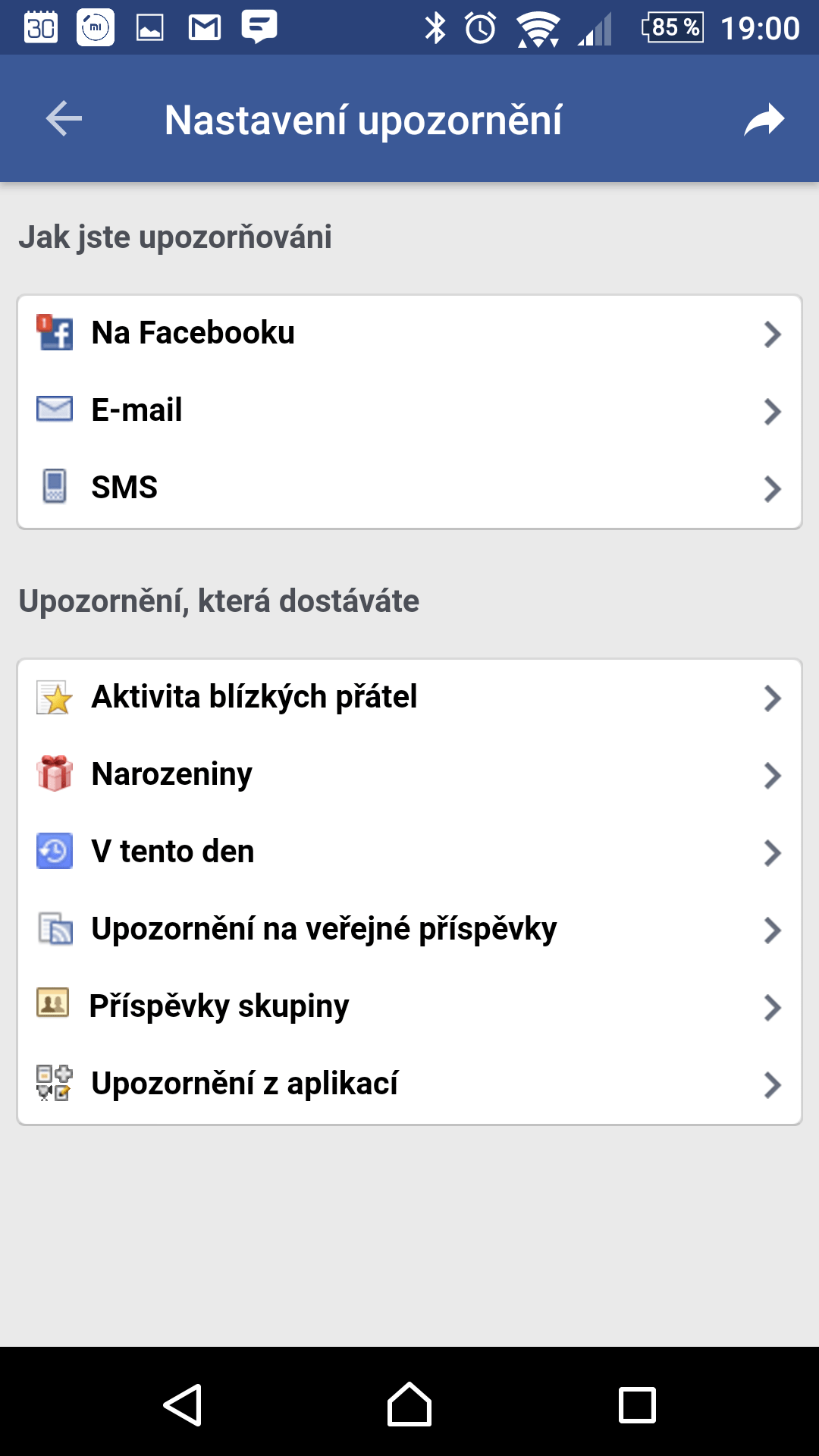This screenshot has width=819, height=1456.
Task: Open Upozornění na veřejné příspěvky
Action: click(x=409, y=930)
